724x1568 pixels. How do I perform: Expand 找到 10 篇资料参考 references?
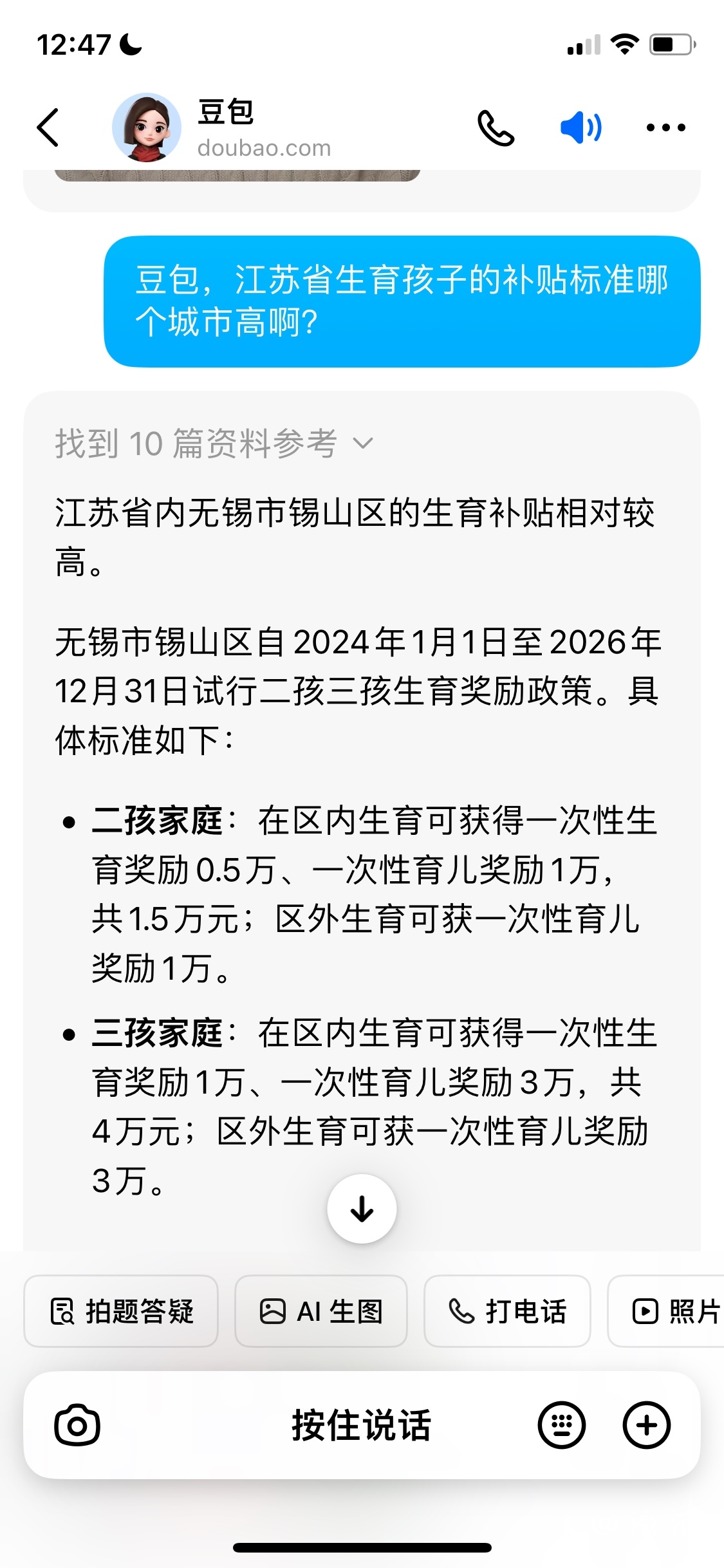214,443
